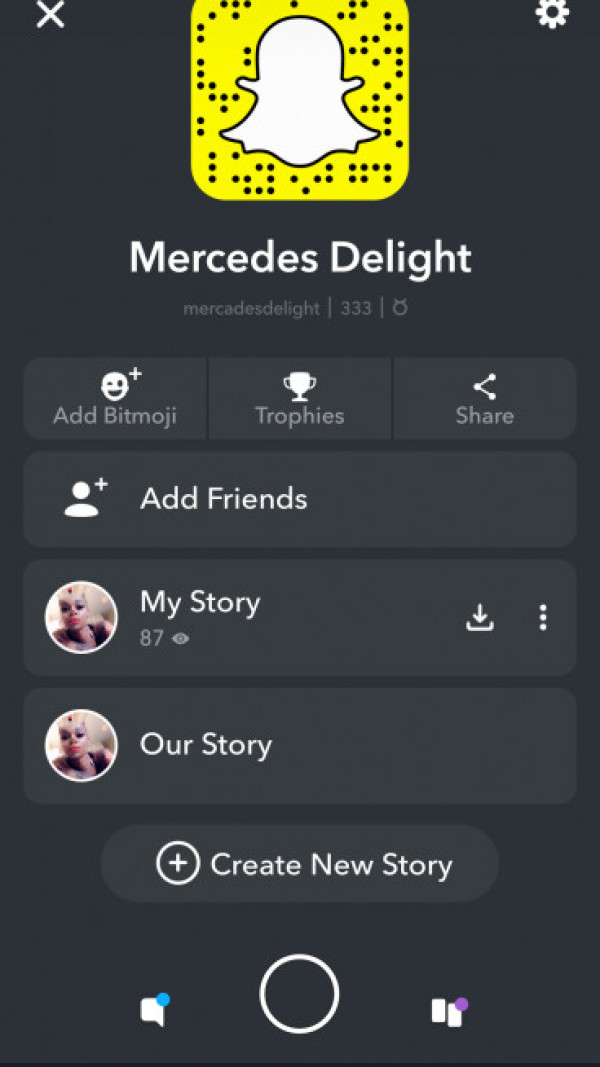View My Story
Image resolution: width=600 pixels, height=1067 pixels.
[200, 617]
